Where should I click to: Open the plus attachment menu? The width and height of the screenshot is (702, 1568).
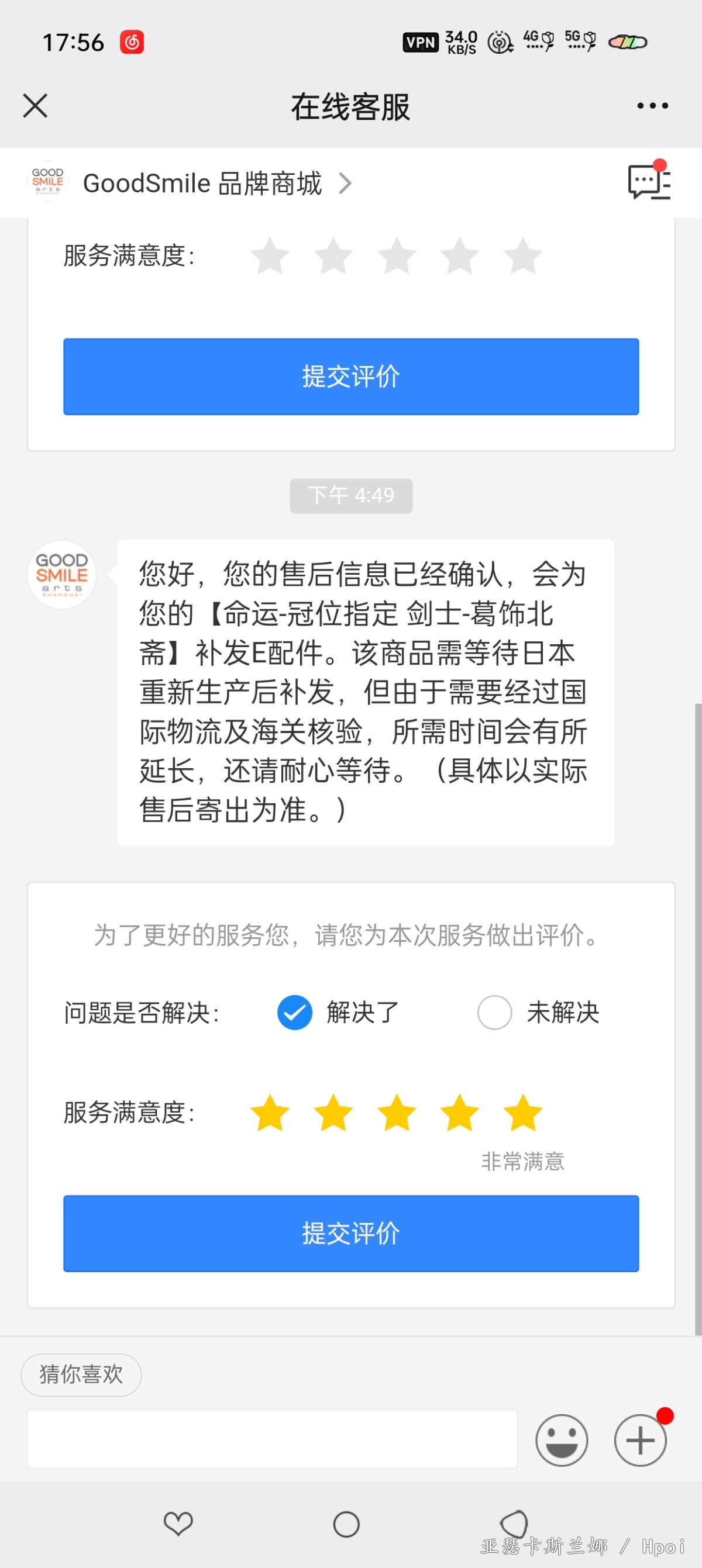(640, 1440)
